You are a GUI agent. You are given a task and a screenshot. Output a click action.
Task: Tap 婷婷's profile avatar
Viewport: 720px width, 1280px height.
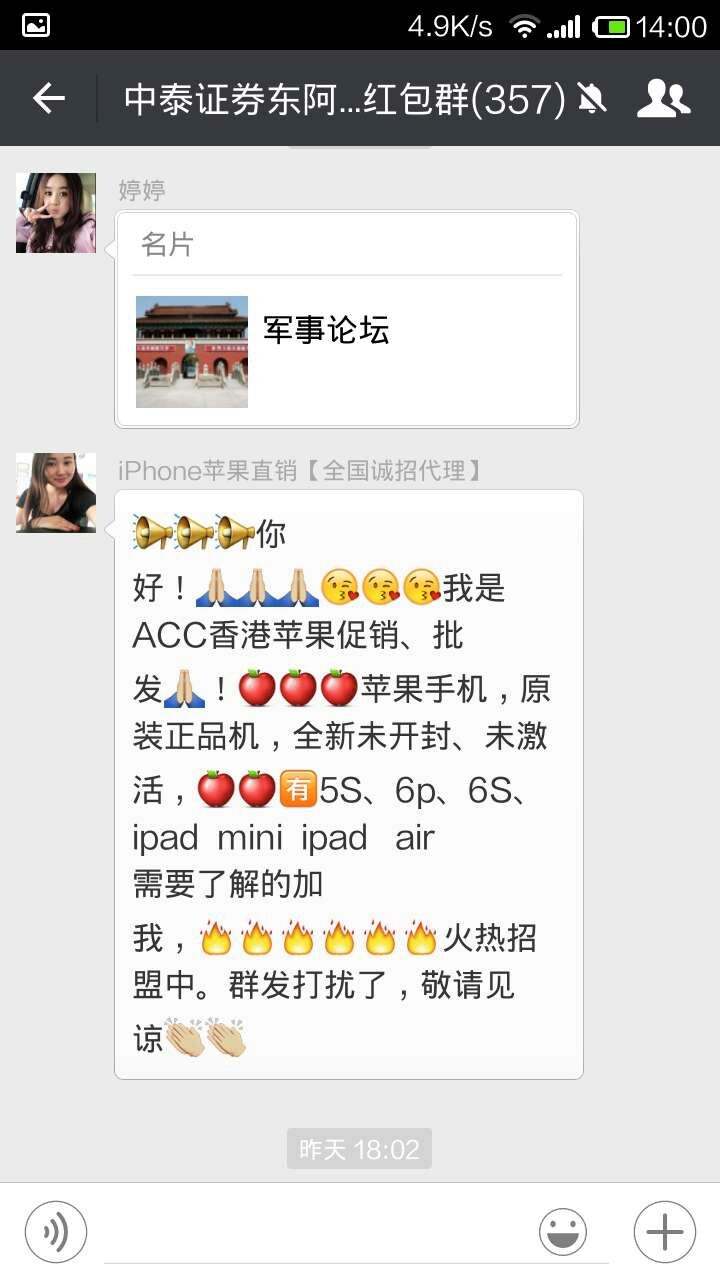pos(56,213)
